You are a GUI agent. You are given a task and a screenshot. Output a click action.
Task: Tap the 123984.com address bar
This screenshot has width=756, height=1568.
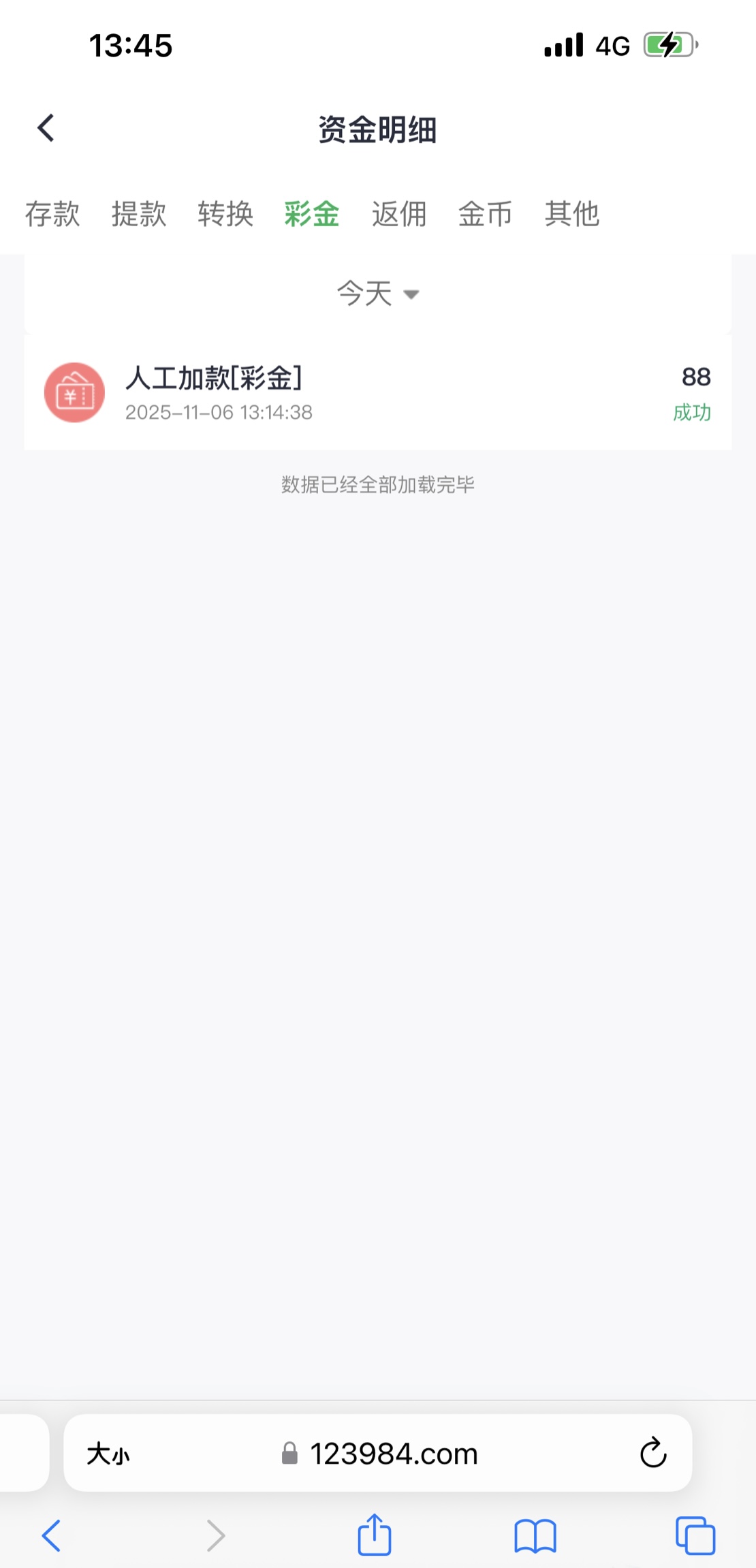click(392, 1454)
